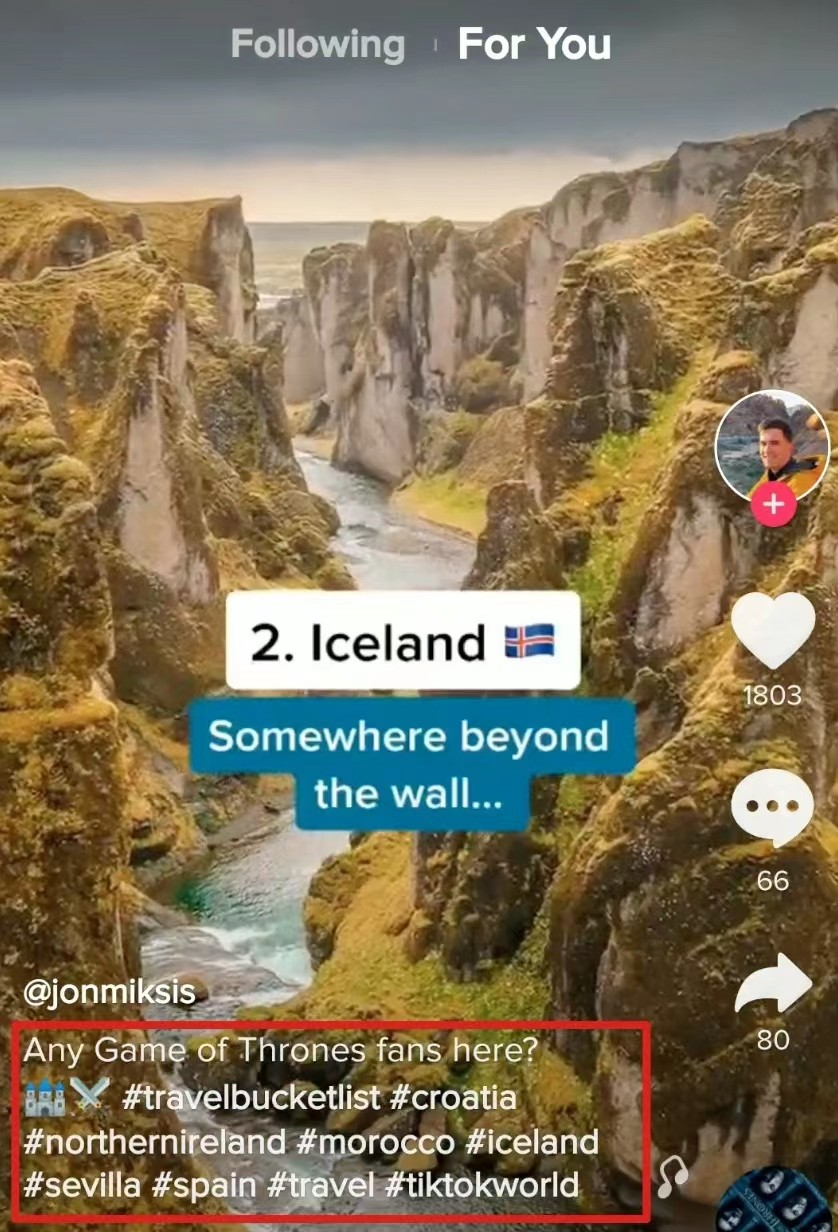Share this video via arrow icon

pyautogui.click(x=772, y=986)
